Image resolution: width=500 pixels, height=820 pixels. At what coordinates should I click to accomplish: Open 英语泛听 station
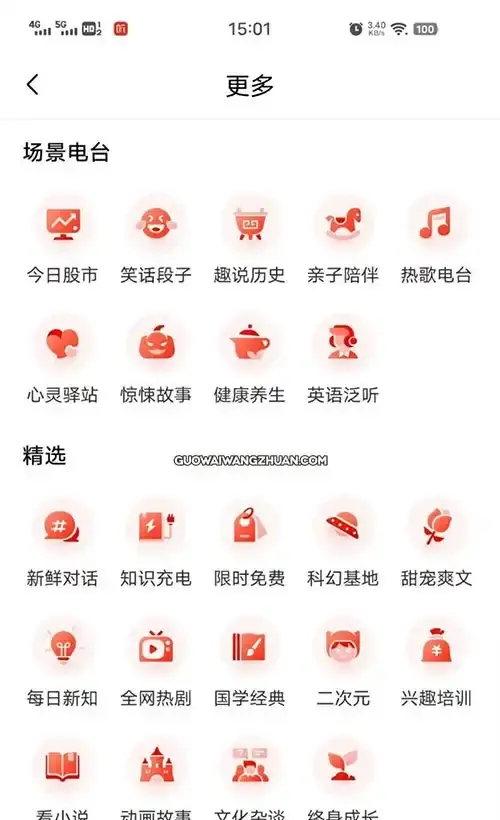(x=343, y=363)
